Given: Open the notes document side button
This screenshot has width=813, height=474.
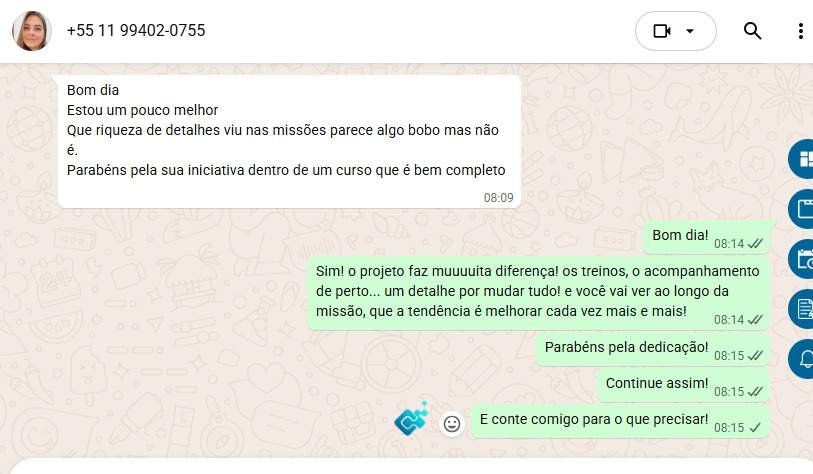Looking at the screenshot, I should coord(803,309).
